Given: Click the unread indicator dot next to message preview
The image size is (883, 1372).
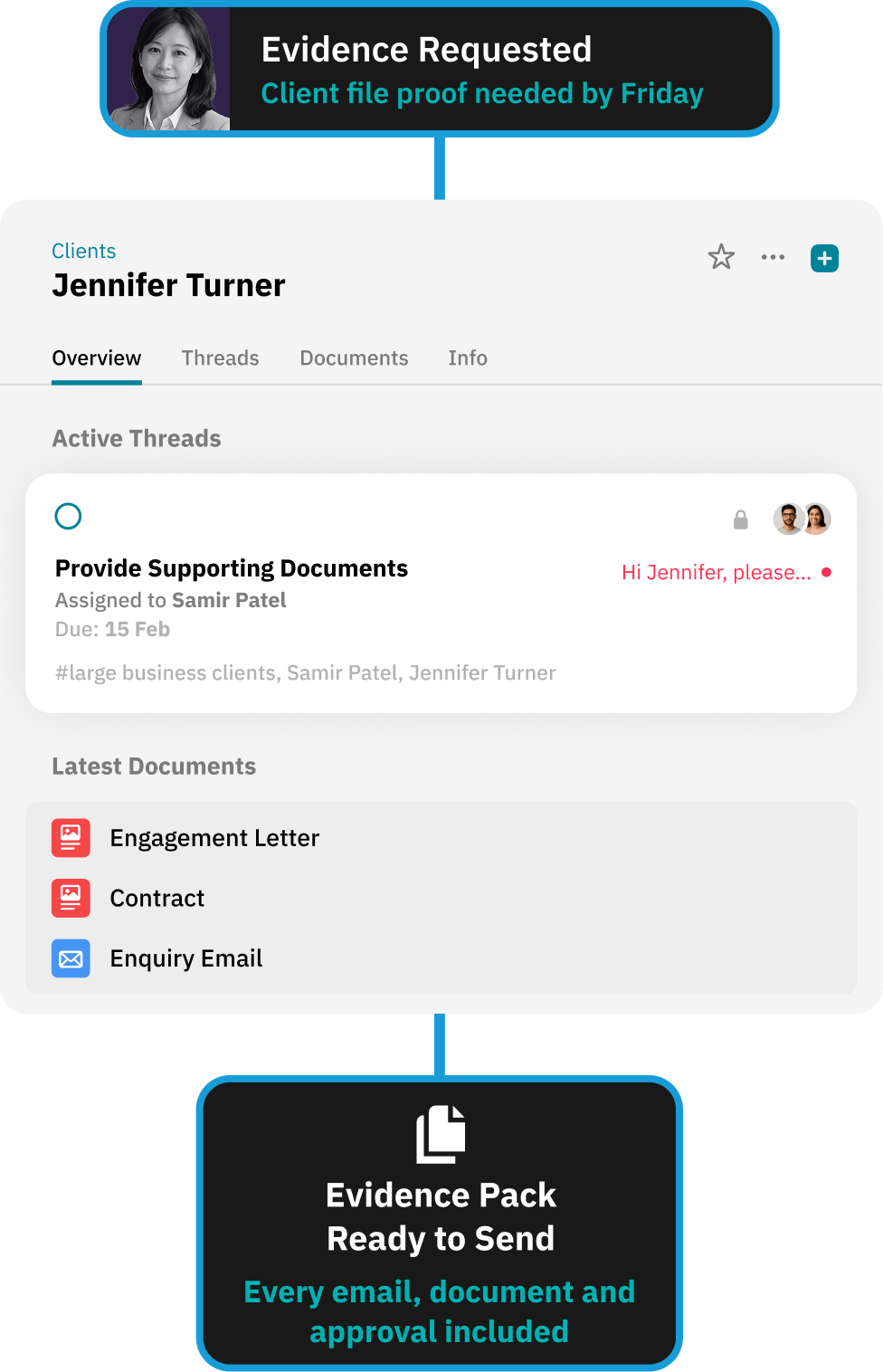Looking at the screenshot, I should pyautogui.click(x=823, y=572).
